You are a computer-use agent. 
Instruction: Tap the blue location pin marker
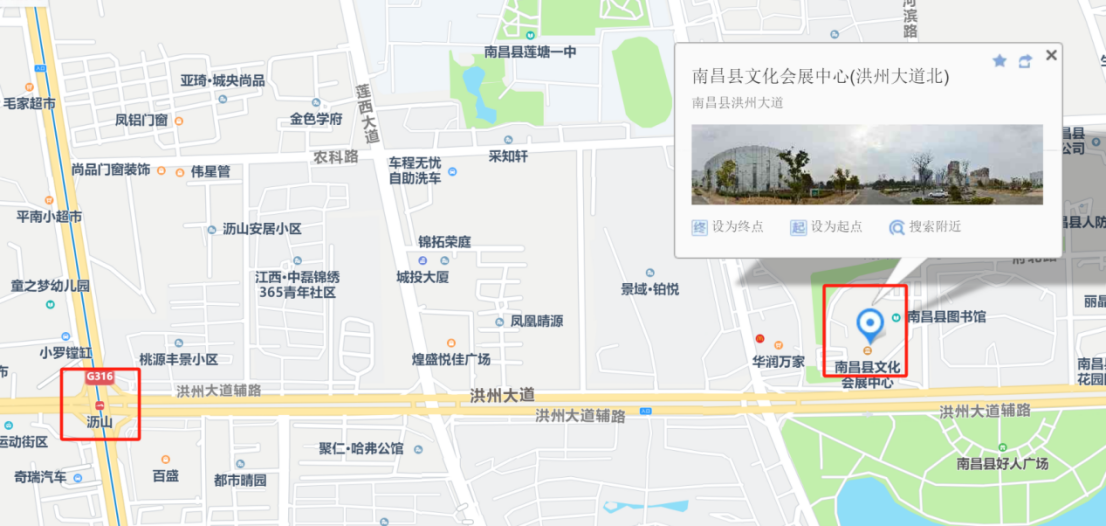[x=870, y=323]
